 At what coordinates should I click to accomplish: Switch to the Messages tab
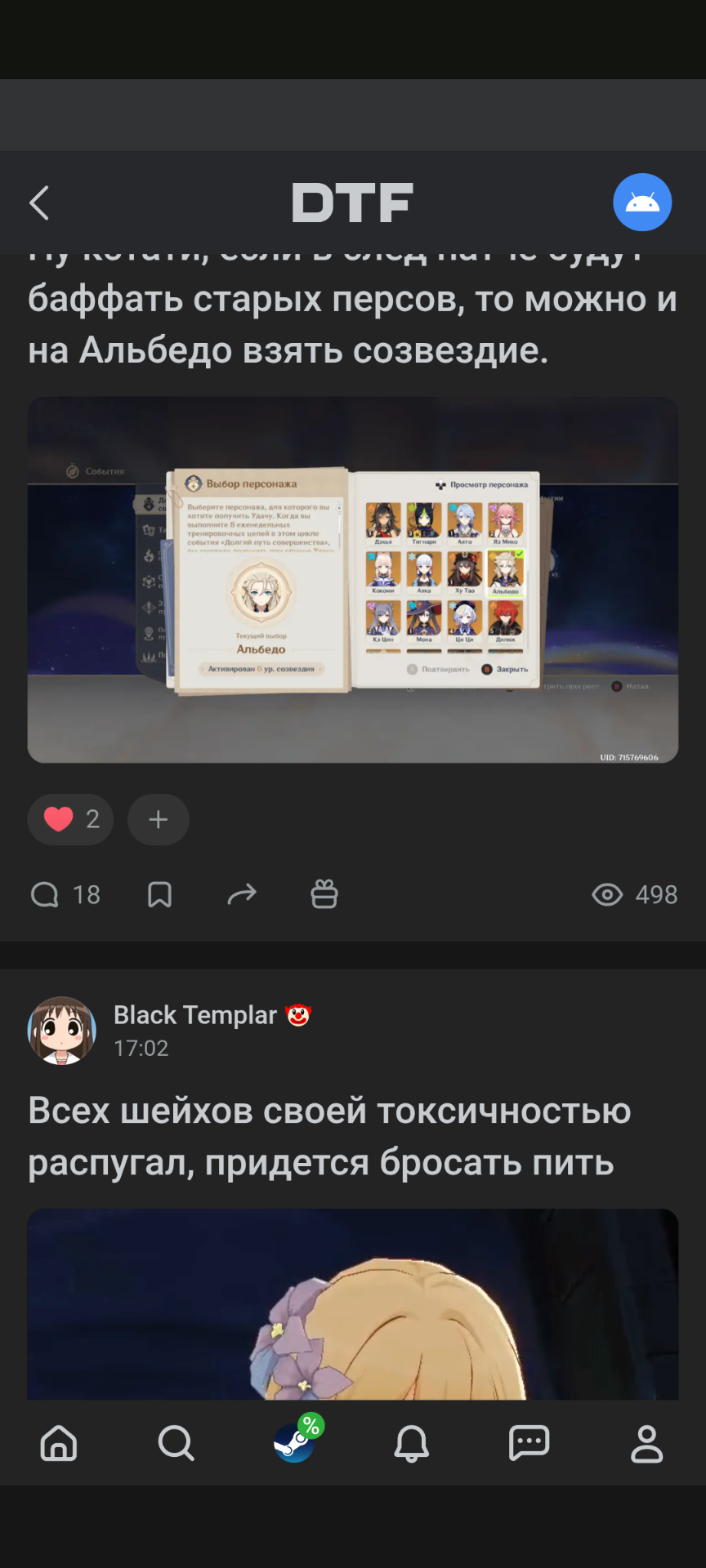click(529, 1443)
